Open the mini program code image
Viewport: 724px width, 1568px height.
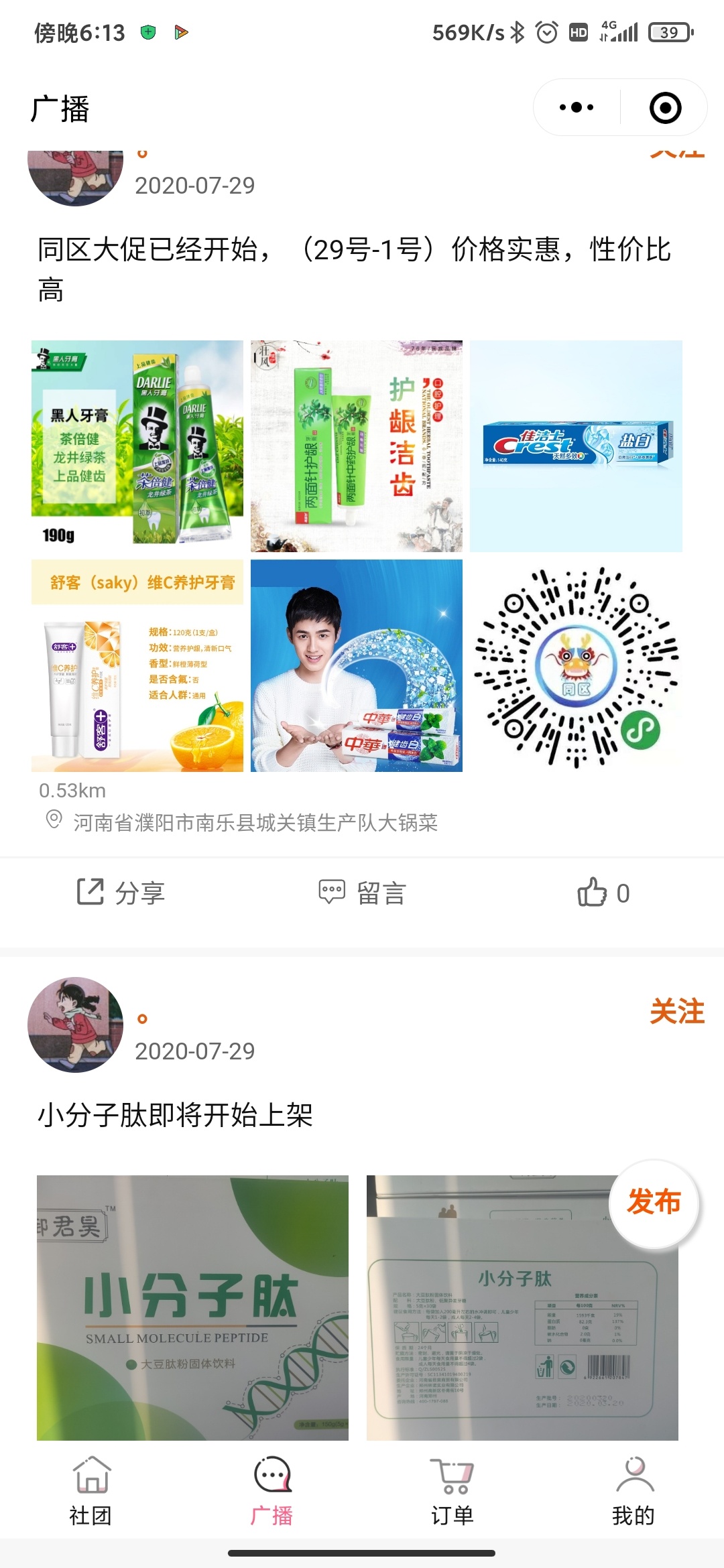coord(576,665)
